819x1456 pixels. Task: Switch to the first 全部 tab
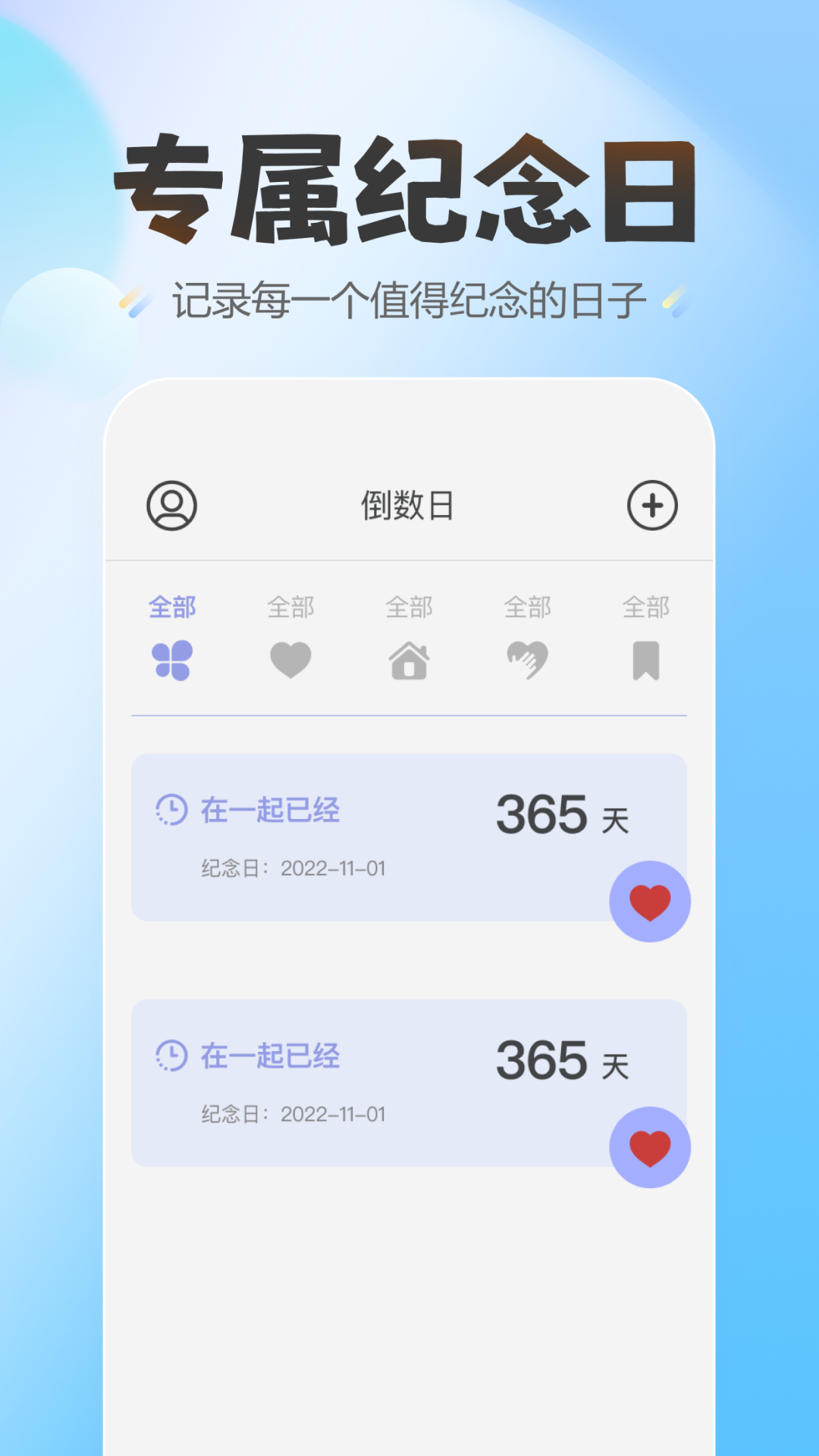[171, 607]
